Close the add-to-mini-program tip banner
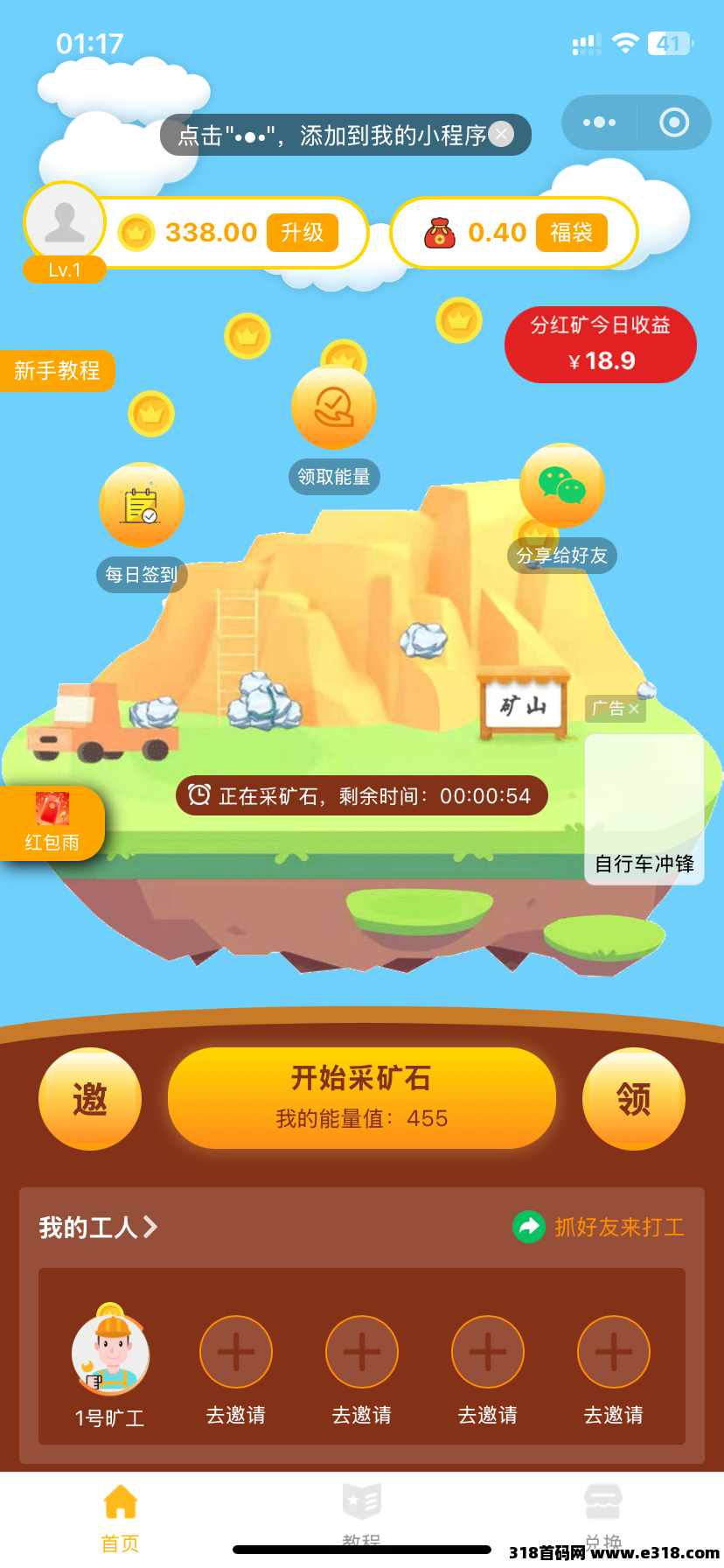 [x=501, y=134]
